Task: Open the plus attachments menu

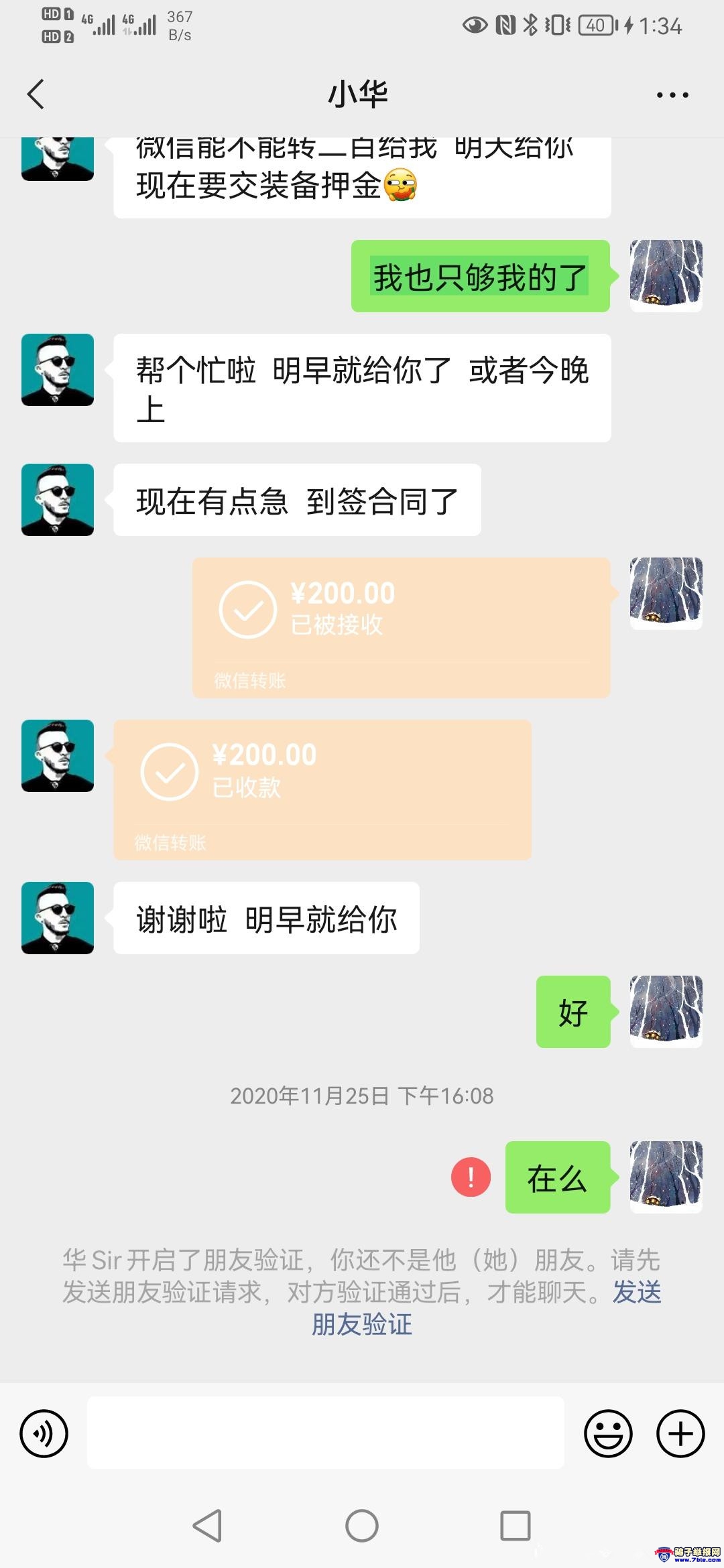Action: tap(680, 1434)
